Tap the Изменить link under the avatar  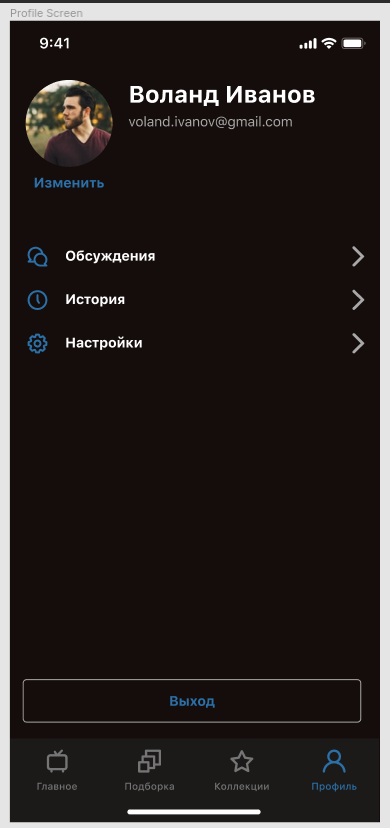click(69, 183)
